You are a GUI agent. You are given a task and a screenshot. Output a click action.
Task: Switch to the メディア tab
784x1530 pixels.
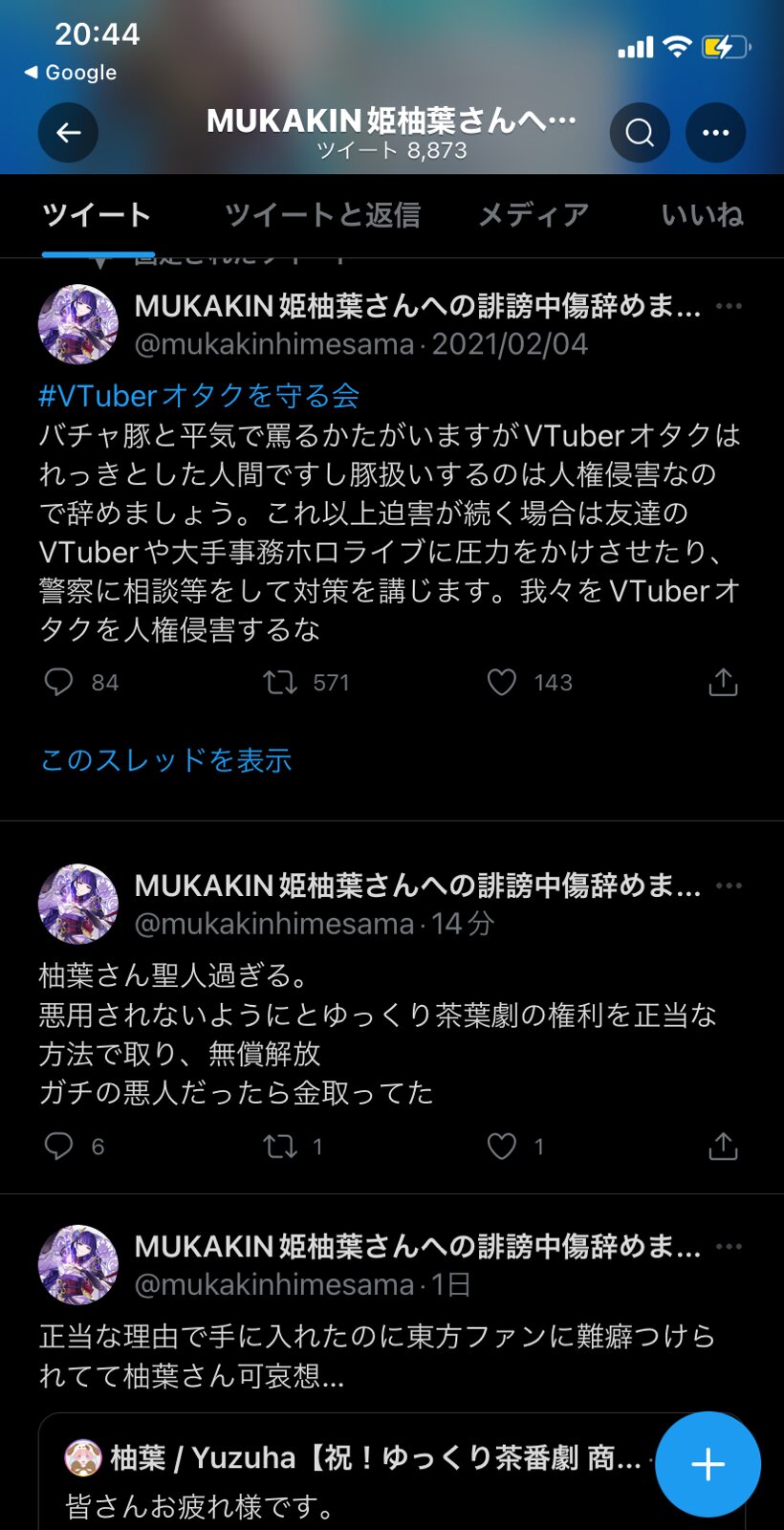point(533,214)
